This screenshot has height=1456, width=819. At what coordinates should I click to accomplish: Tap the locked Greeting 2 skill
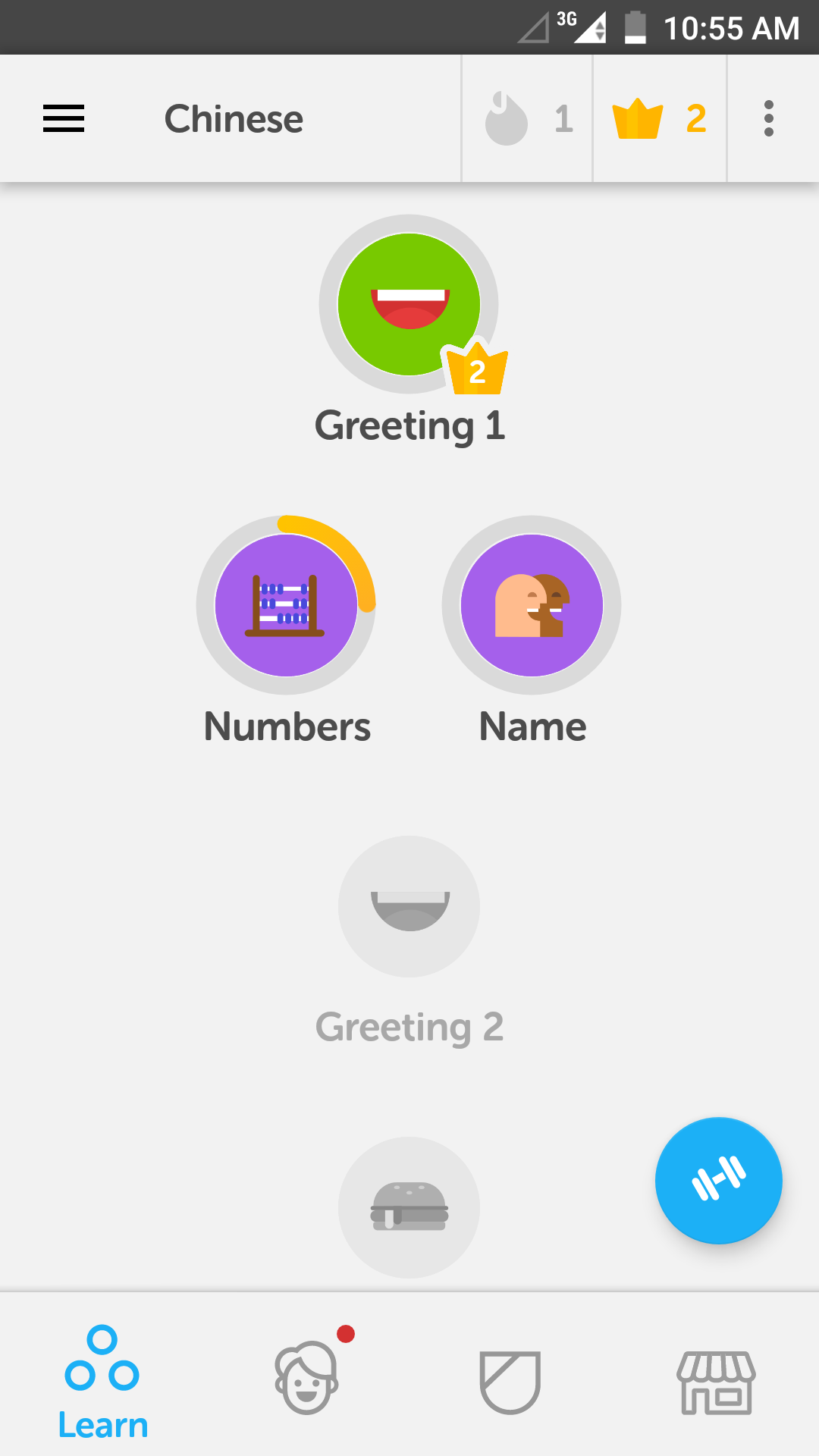[409, 906]
